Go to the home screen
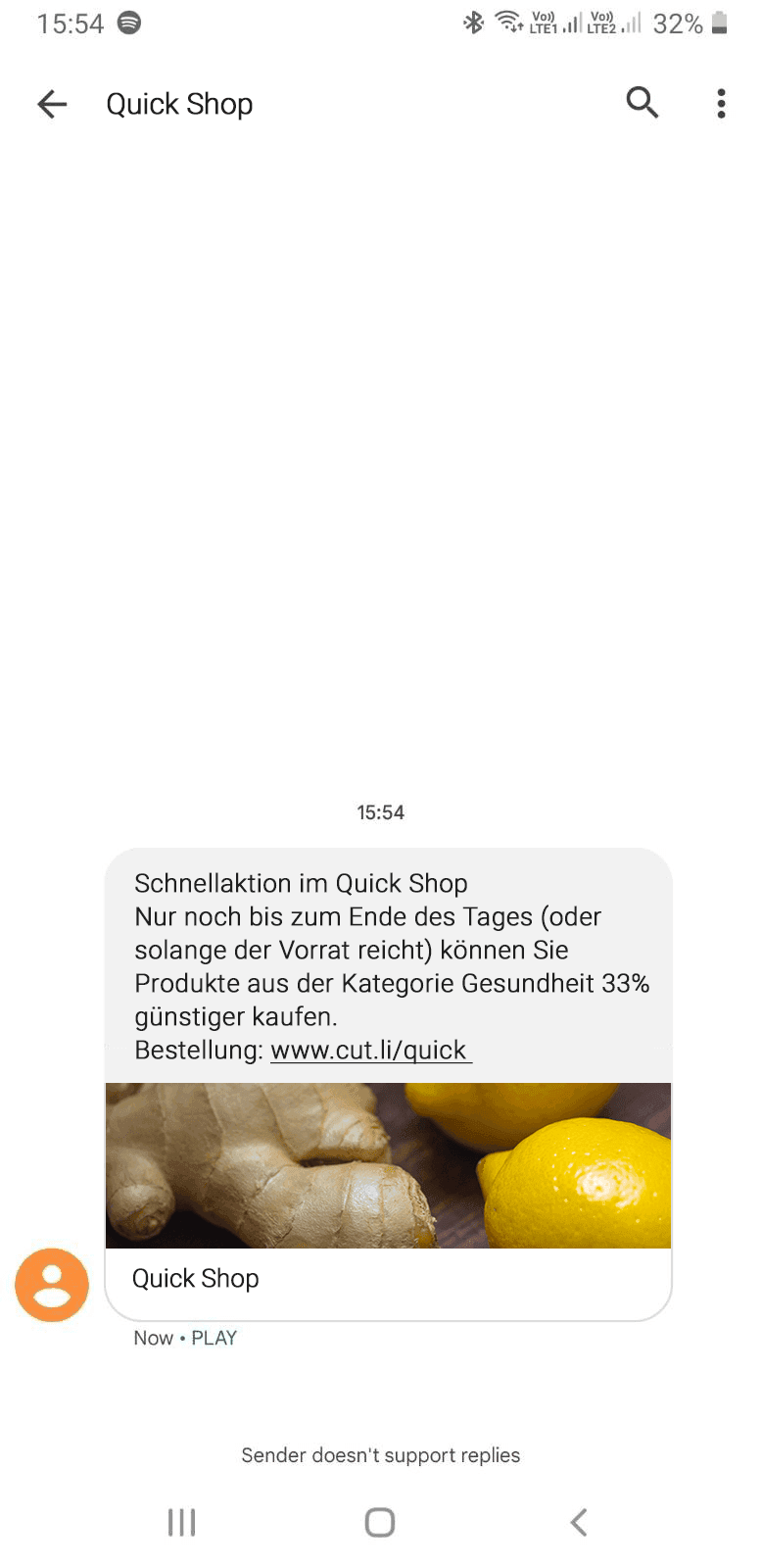Screen dimensions: 762x1568 point(380,1522)
